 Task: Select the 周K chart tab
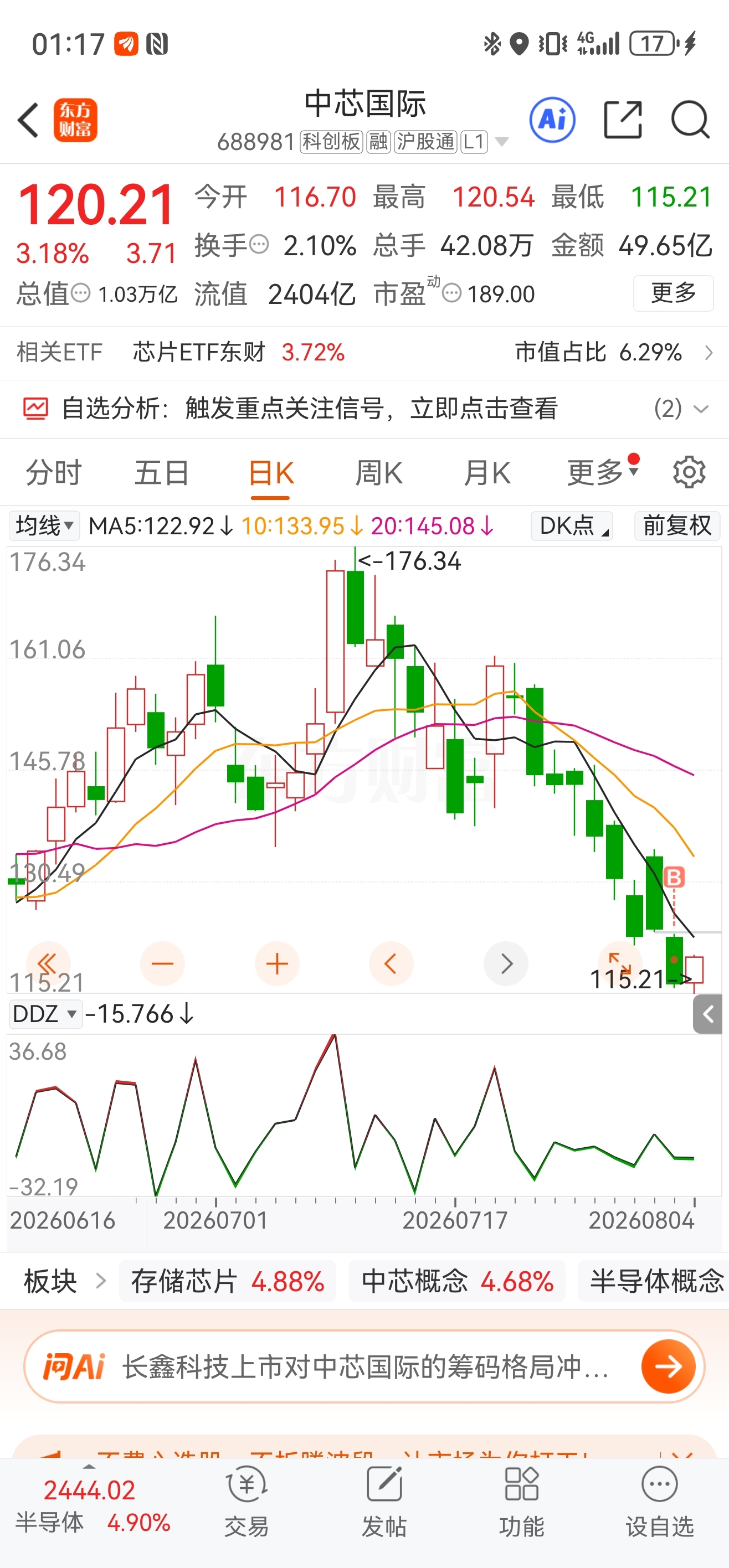coord(379,473)
